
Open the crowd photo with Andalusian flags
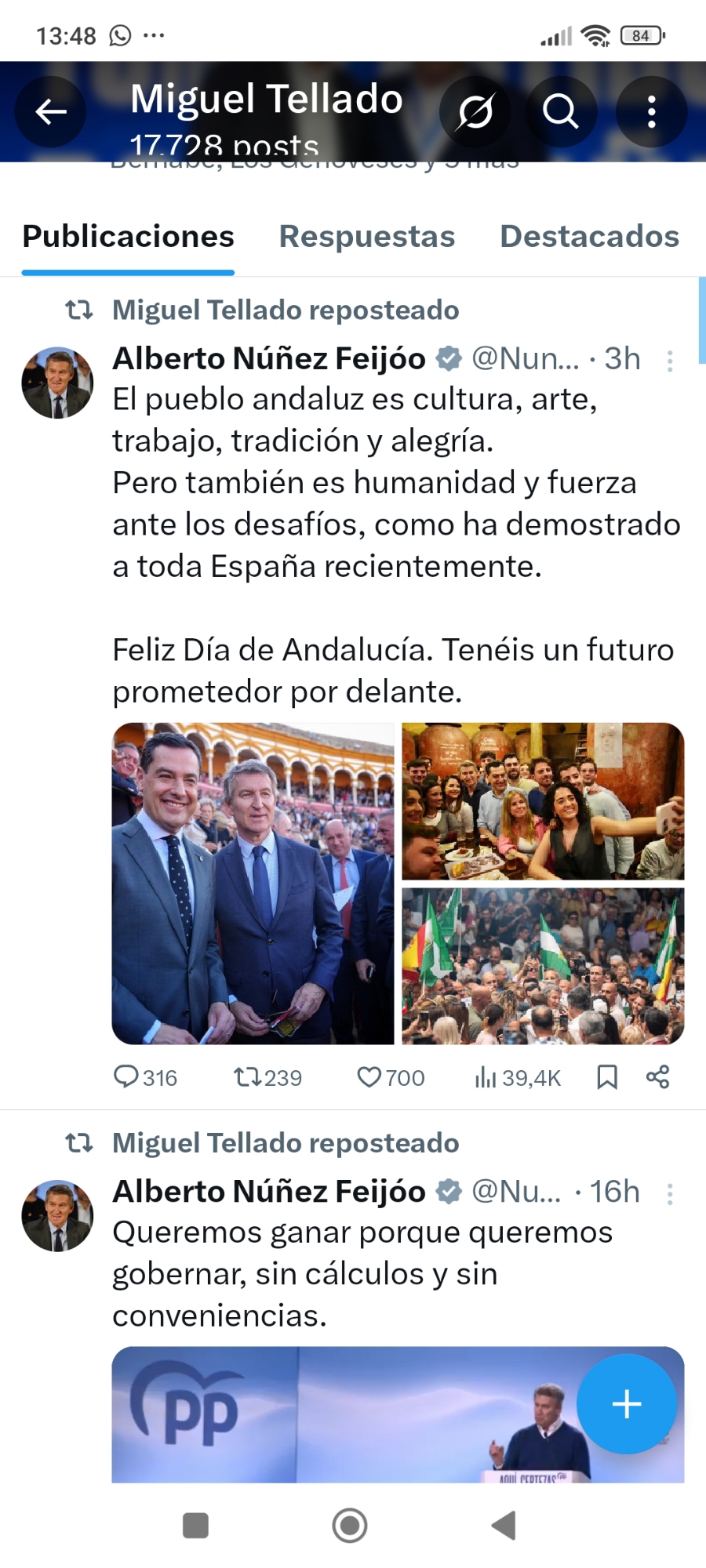[543, 966]
